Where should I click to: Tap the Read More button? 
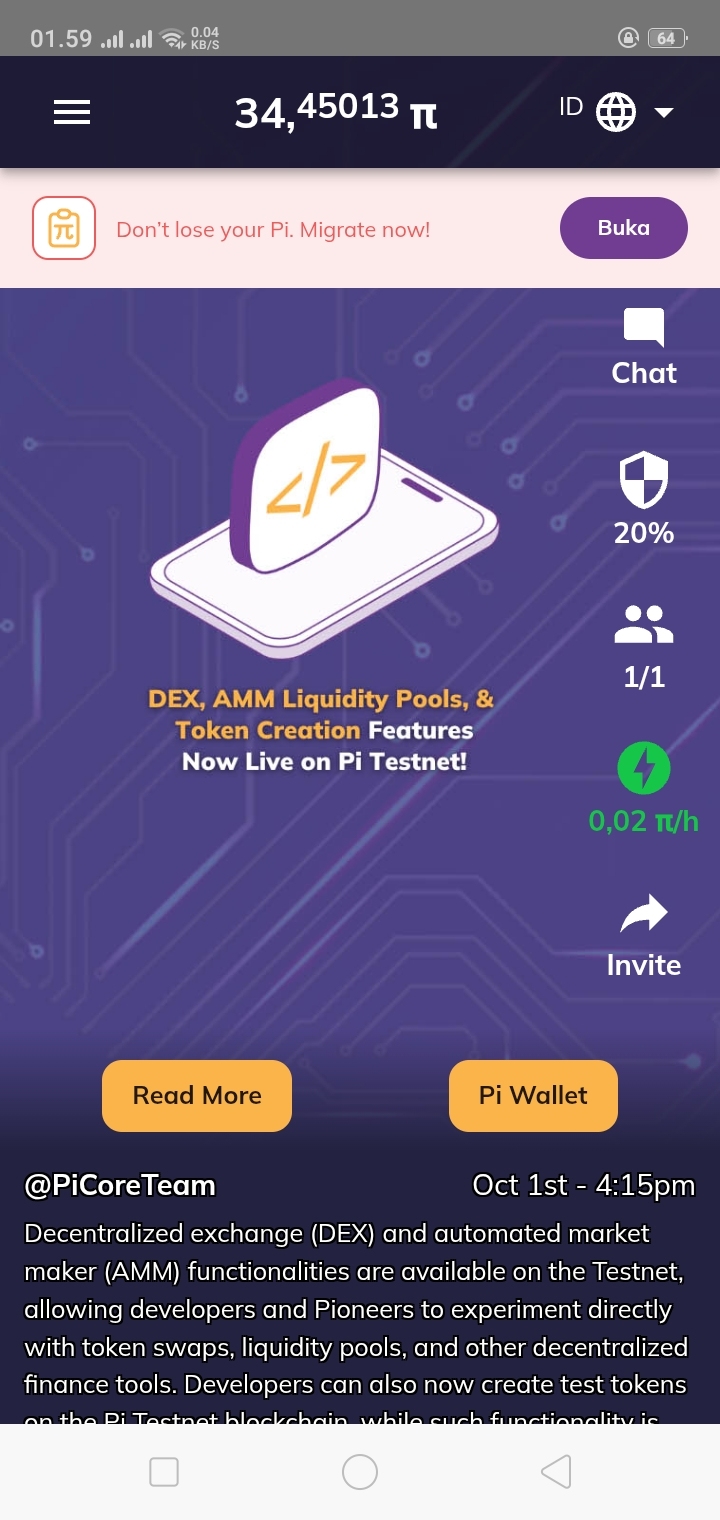click(197, 1095)
